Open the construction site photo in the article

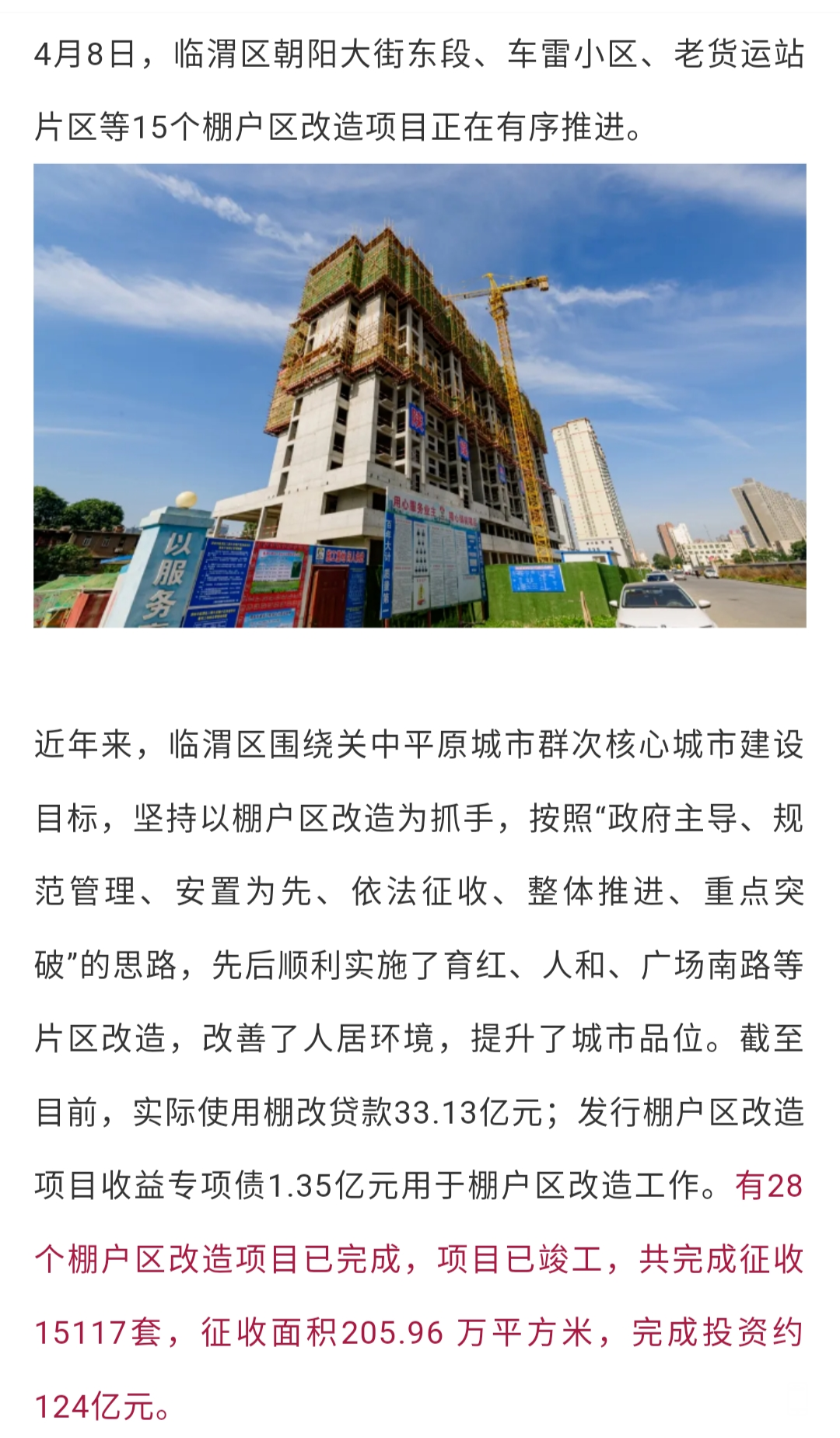tap(419, 395)
